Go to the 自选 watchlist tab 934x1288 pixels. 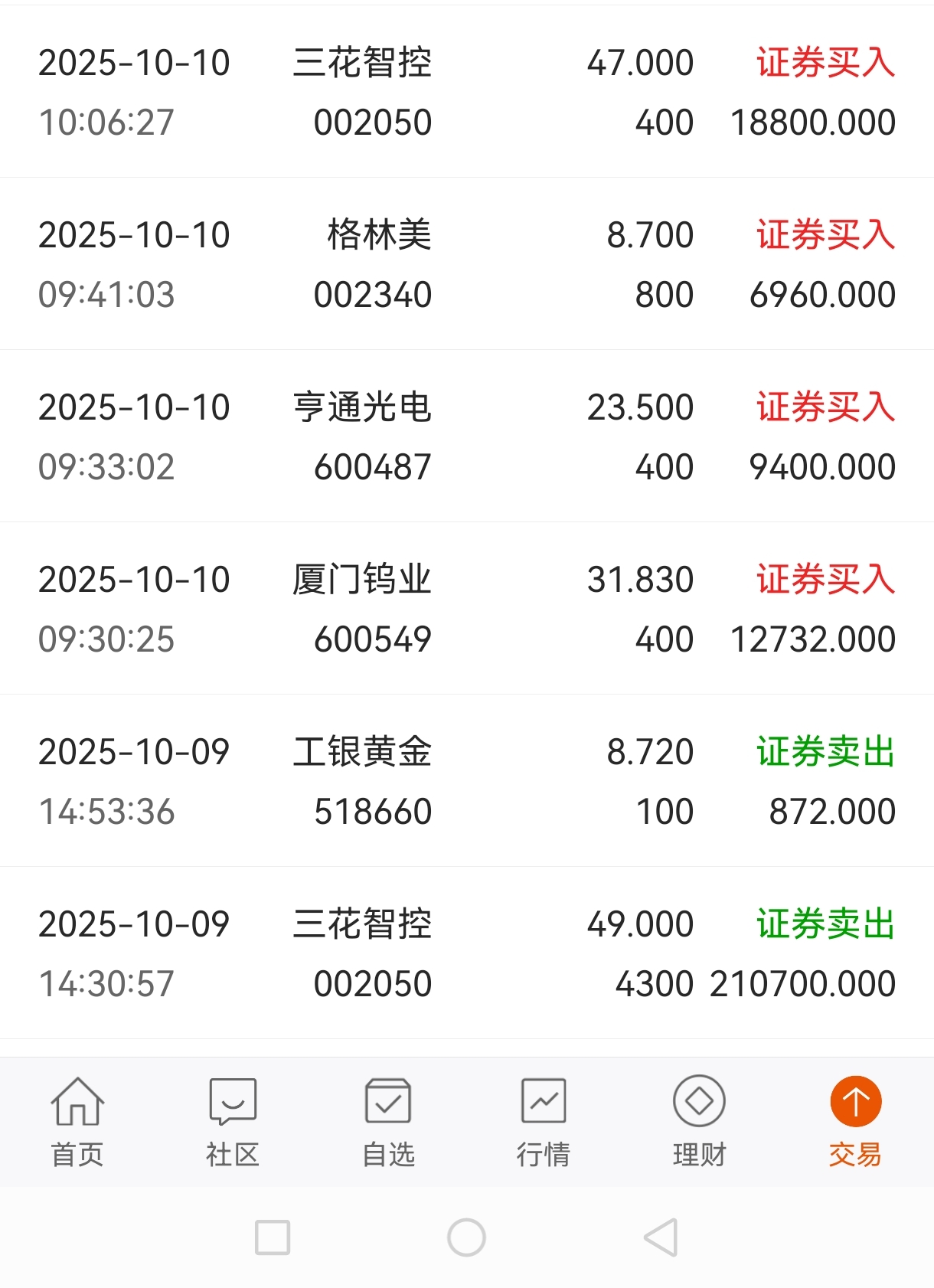pyautogui.click(x=388, y=1122)
